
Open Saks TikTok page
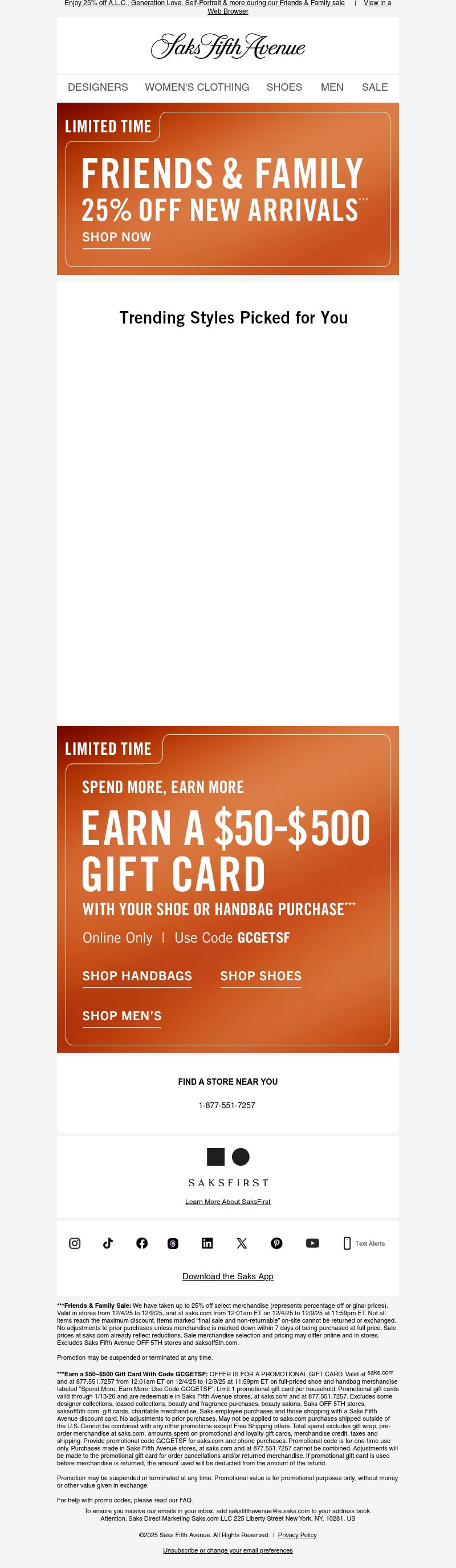(108, 1243)
